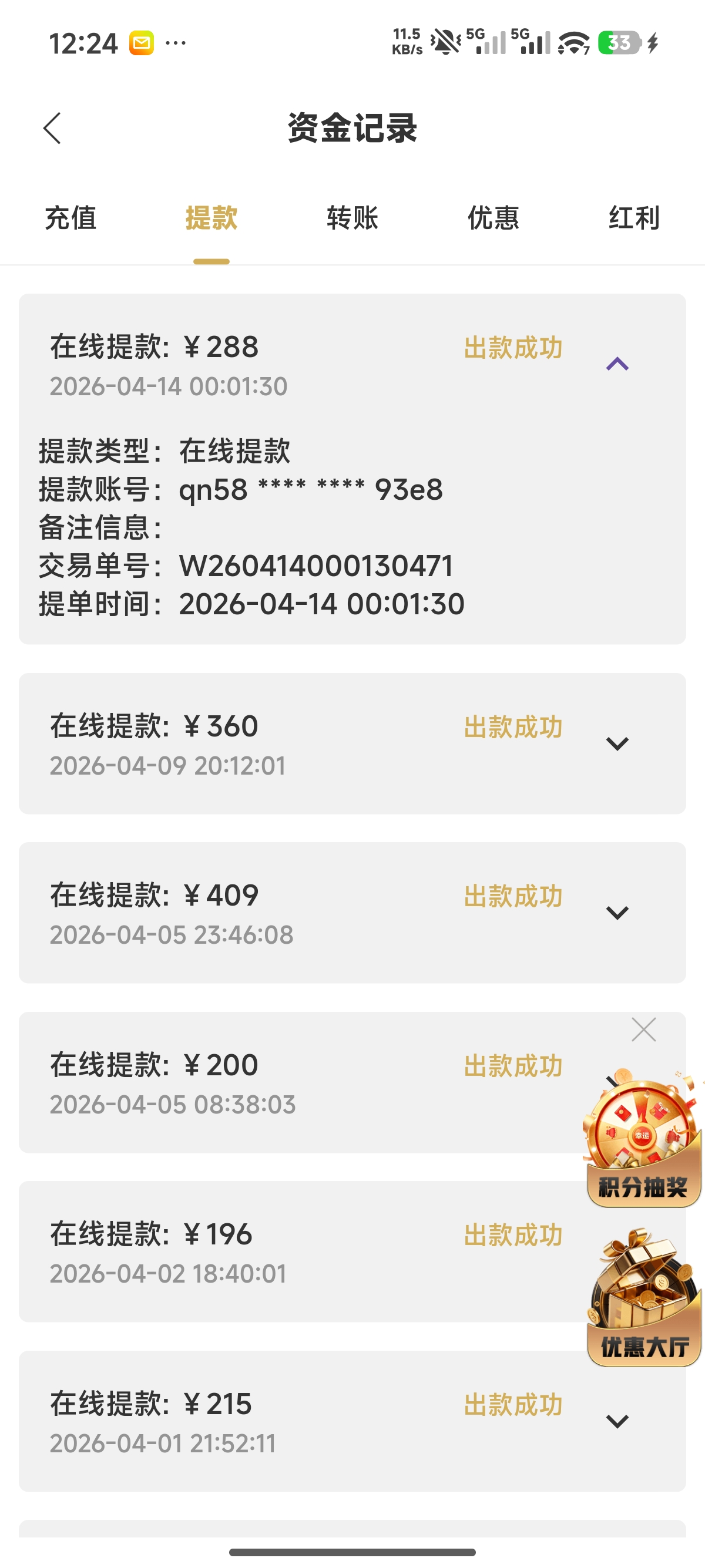Open the 转账 tab
705x1568 pixels.
pyautogui.click(x=352, y=219)
